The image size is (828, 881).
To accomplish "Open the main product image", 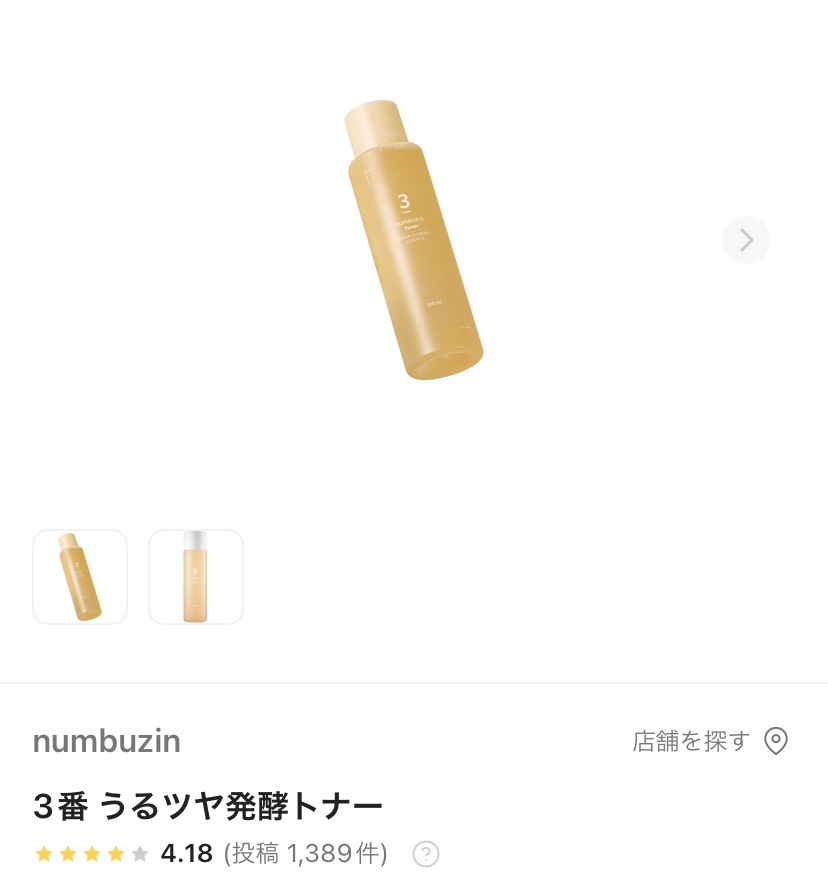I will (x=414, y=240).
